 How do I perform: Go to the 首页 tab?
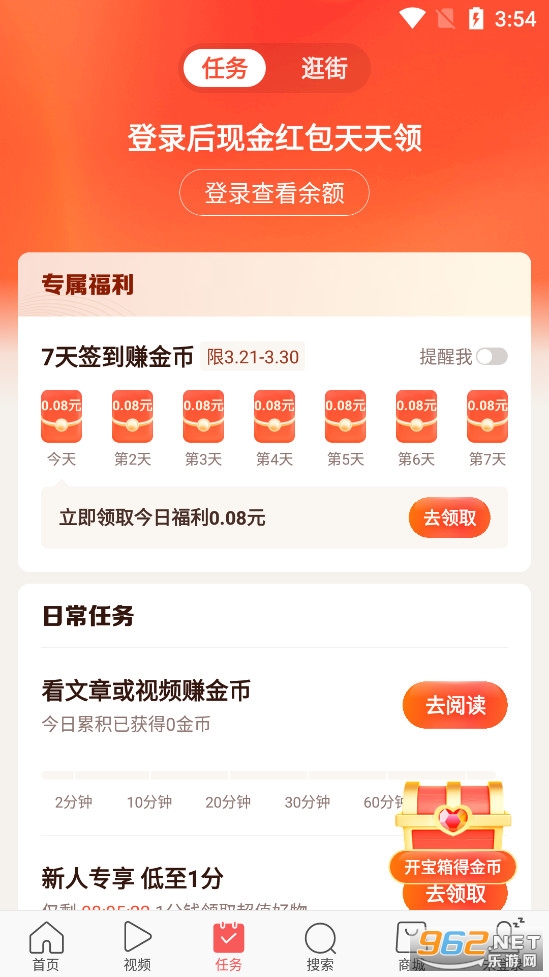(x=46, y=945)
